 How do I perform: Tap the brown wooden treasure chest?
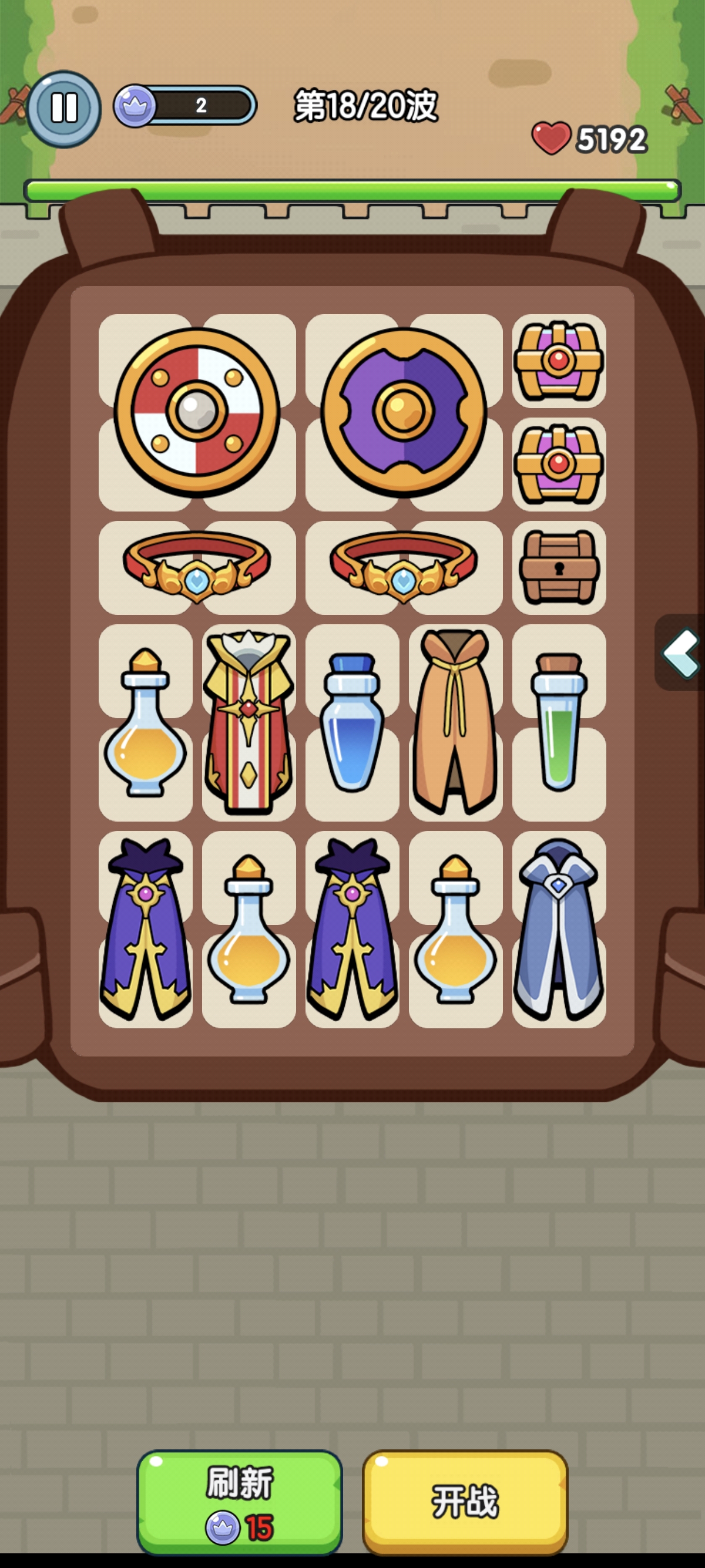pos(559,567)
